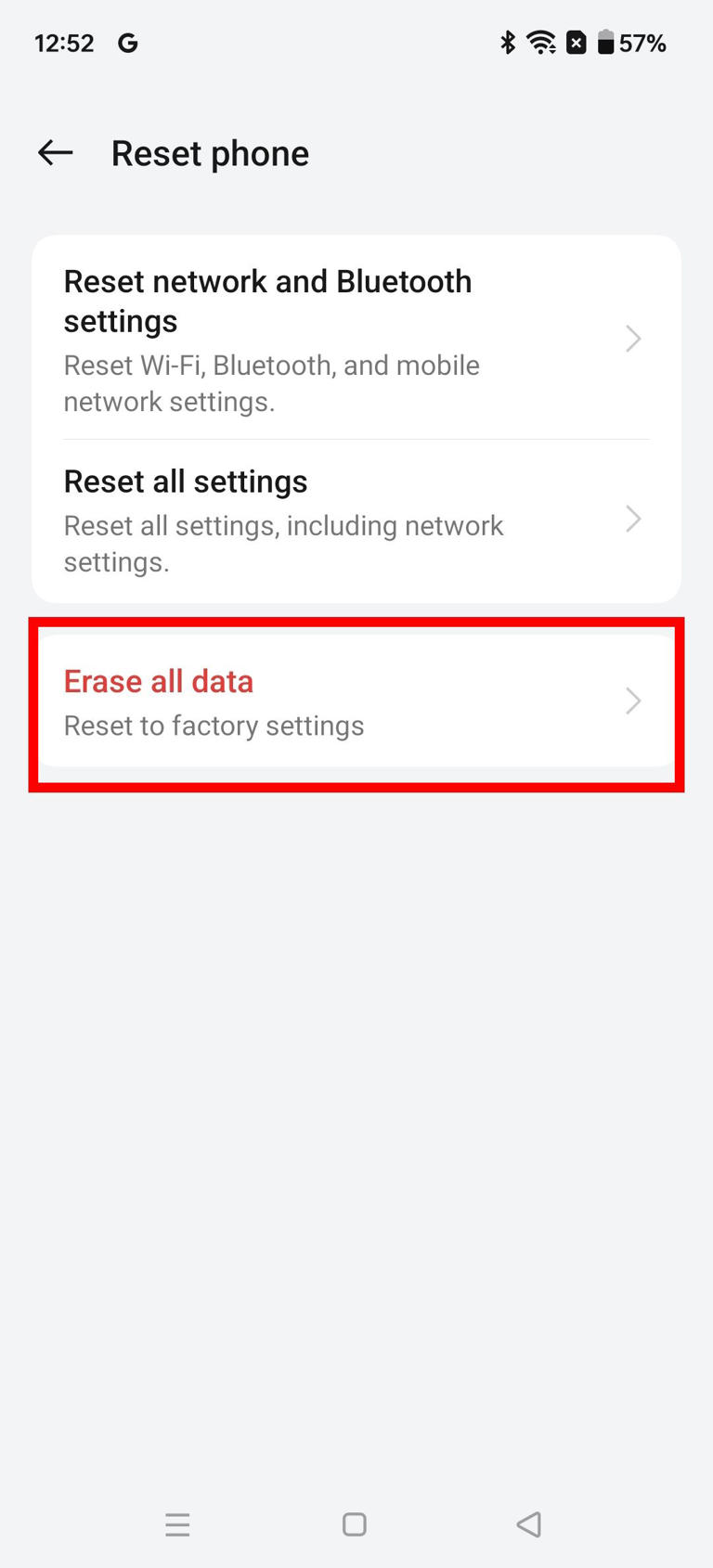Tap the Reset phone title

[x=210, y=153]
